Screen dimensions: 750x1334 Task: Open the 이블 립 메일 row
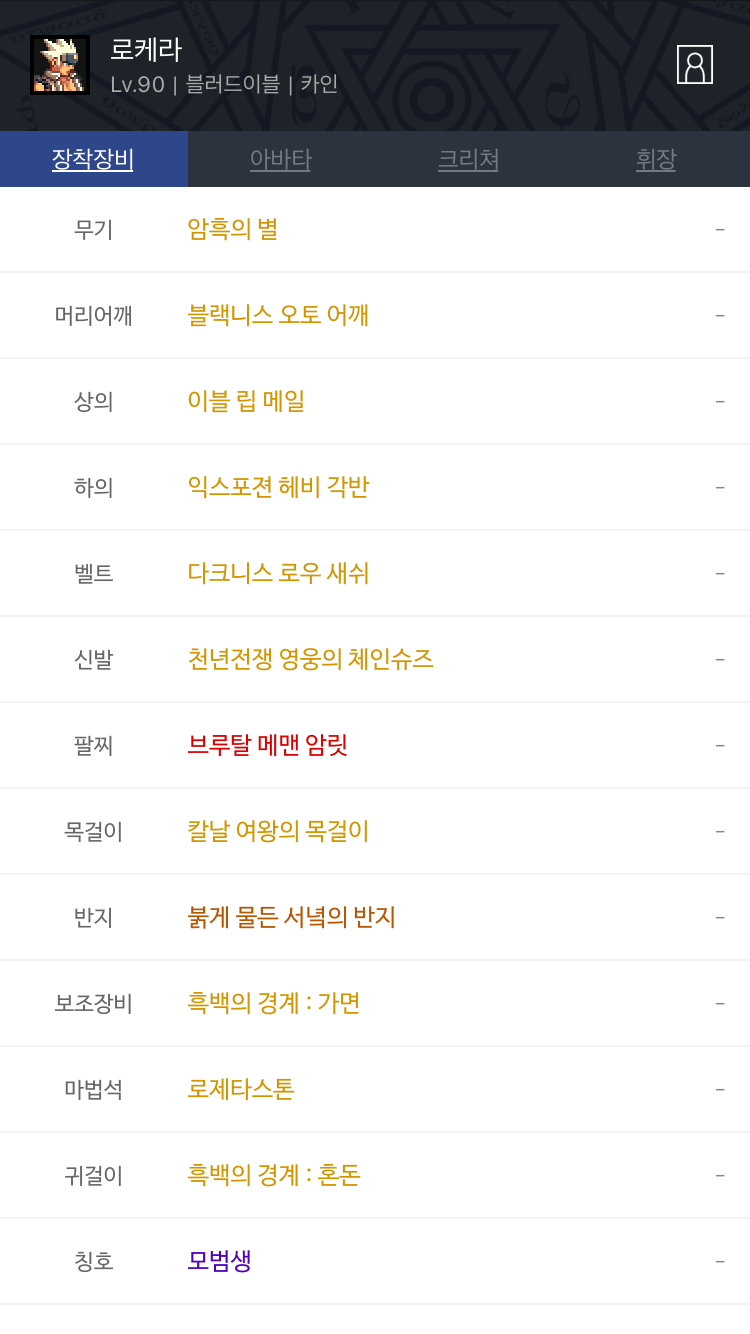click(x=246, y=401)
